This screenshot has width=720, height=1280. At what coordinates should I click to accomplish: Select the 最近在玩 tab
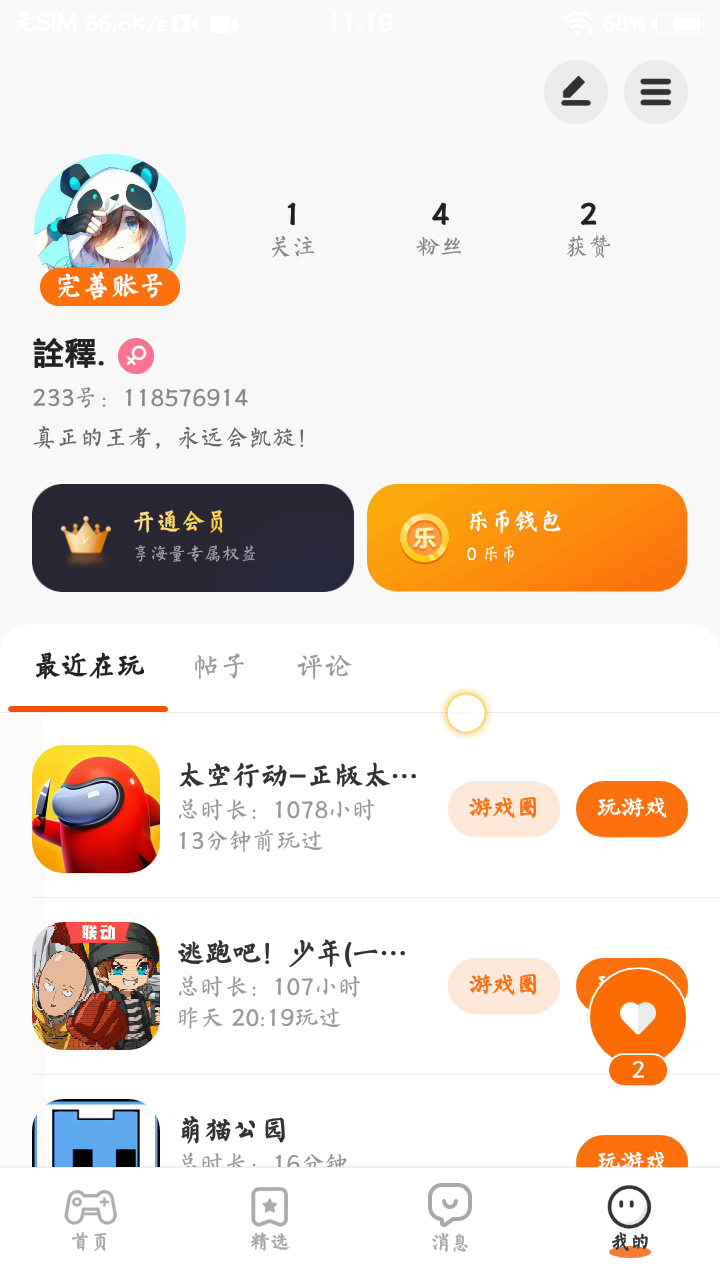click(90, 667)
